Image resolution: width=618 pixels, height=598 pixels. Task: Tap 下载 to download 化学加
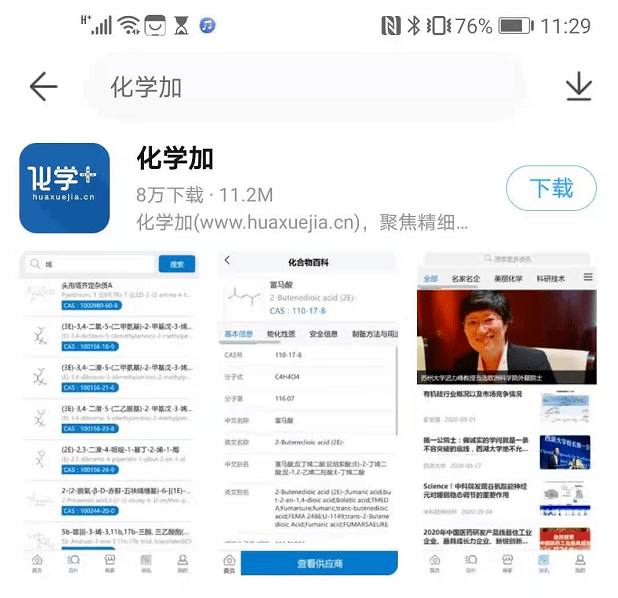[x=551, y=188]
